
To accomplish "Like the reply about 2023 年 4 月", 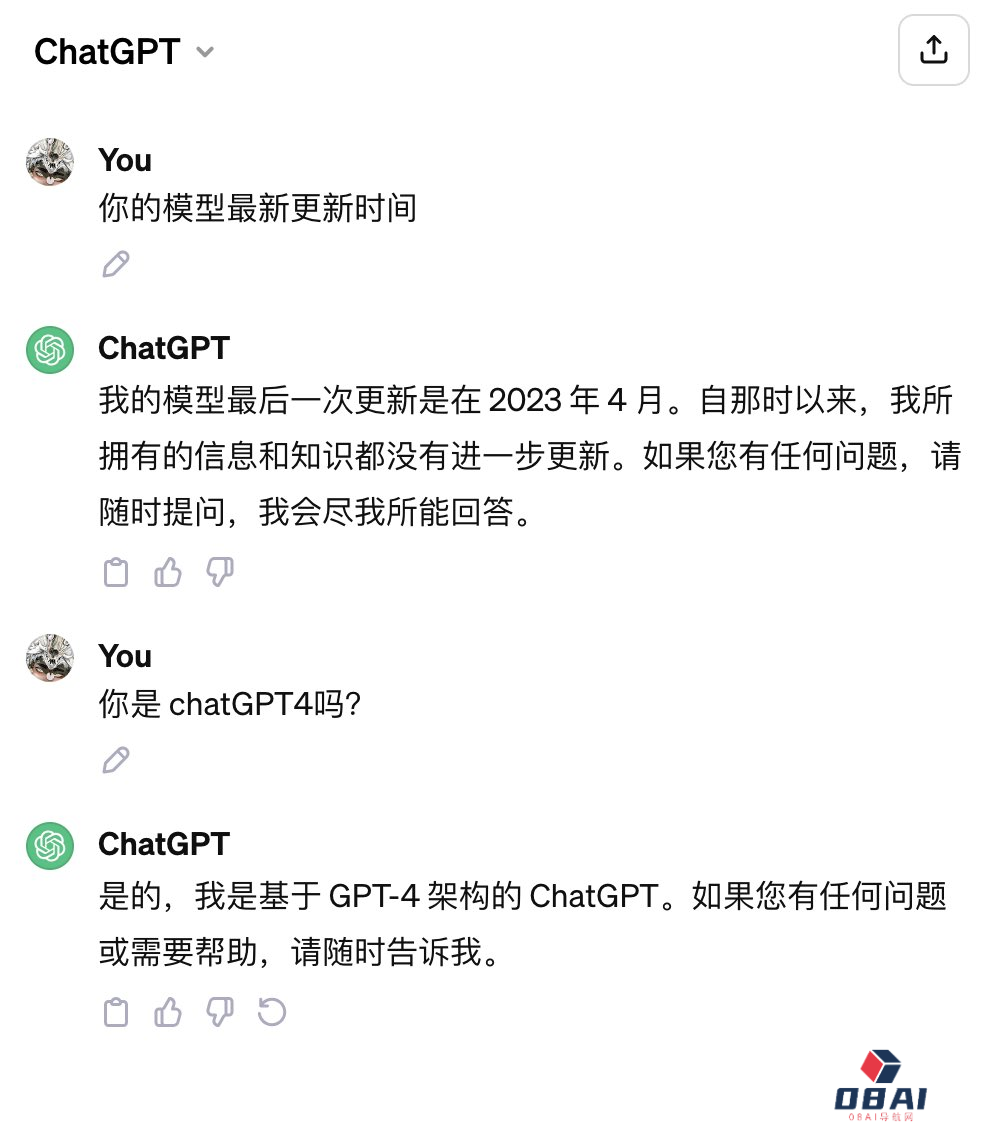I will click(x=168, y=573).
